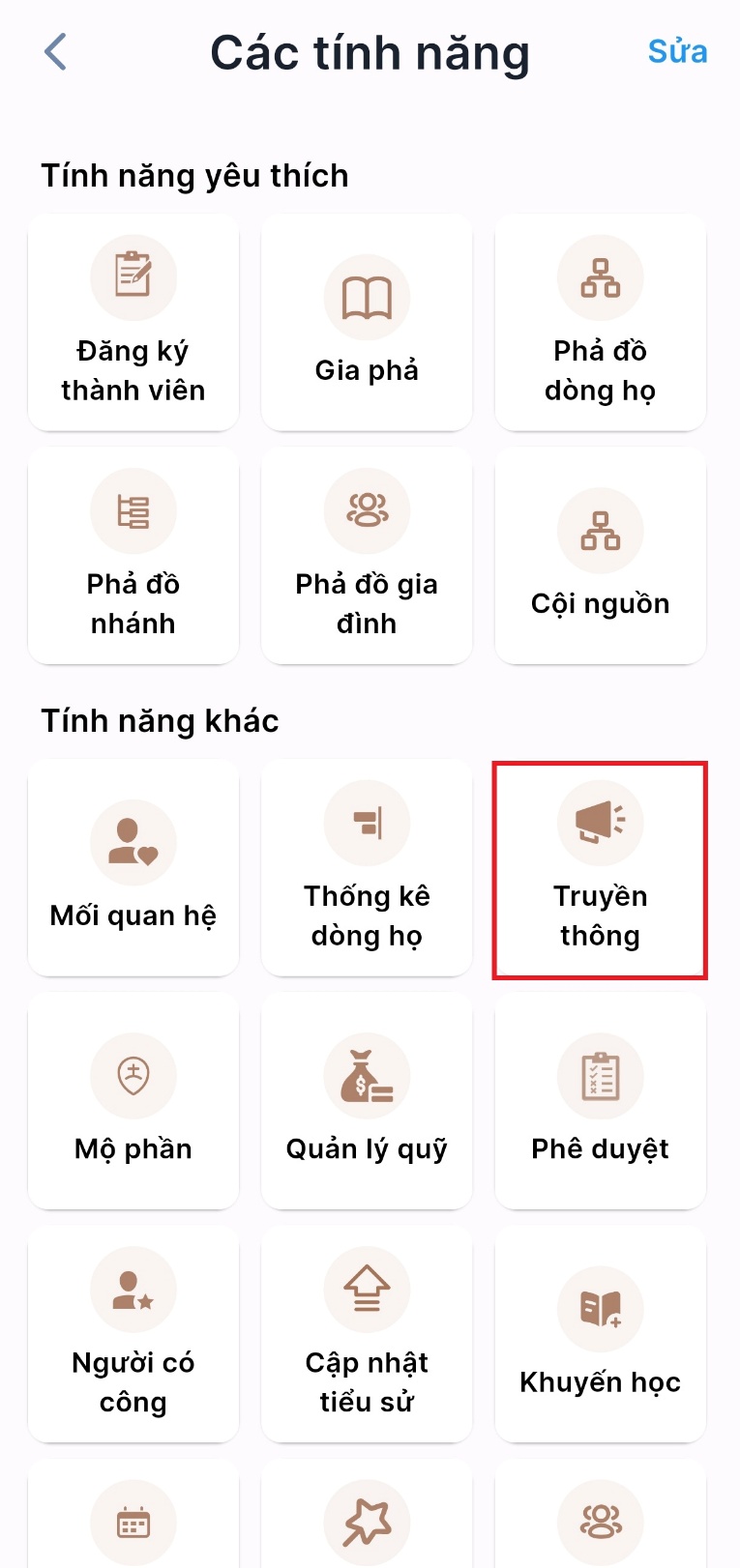Open Quản lý quỹ
The height and width of the screenshot is (1568, 740).
tap(367, 1101)
